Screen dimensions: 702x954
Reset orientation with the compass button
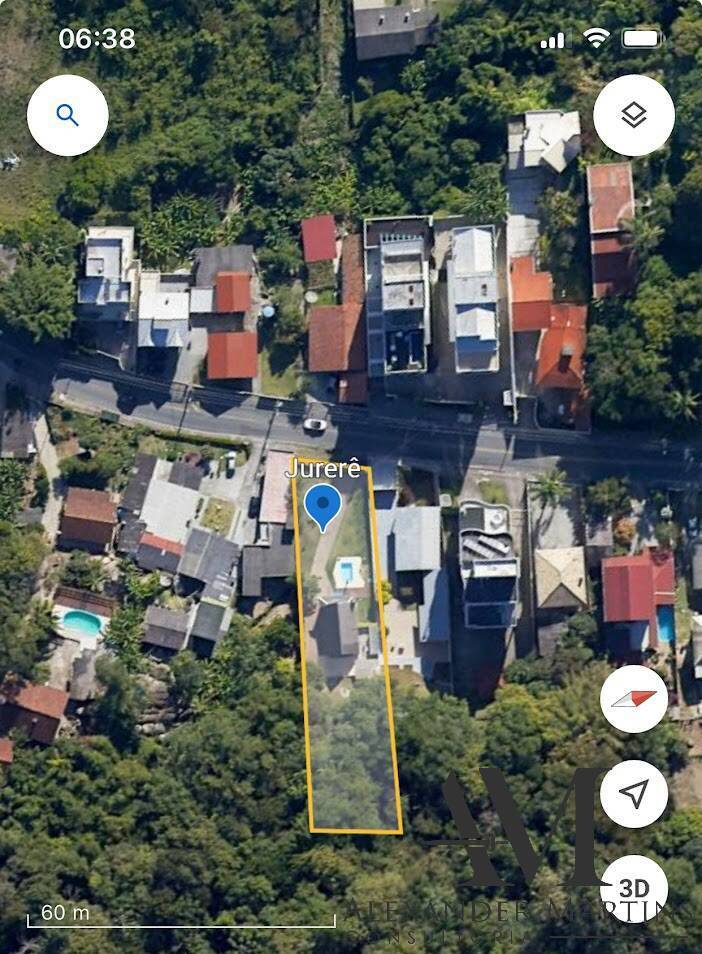(634, 699)
